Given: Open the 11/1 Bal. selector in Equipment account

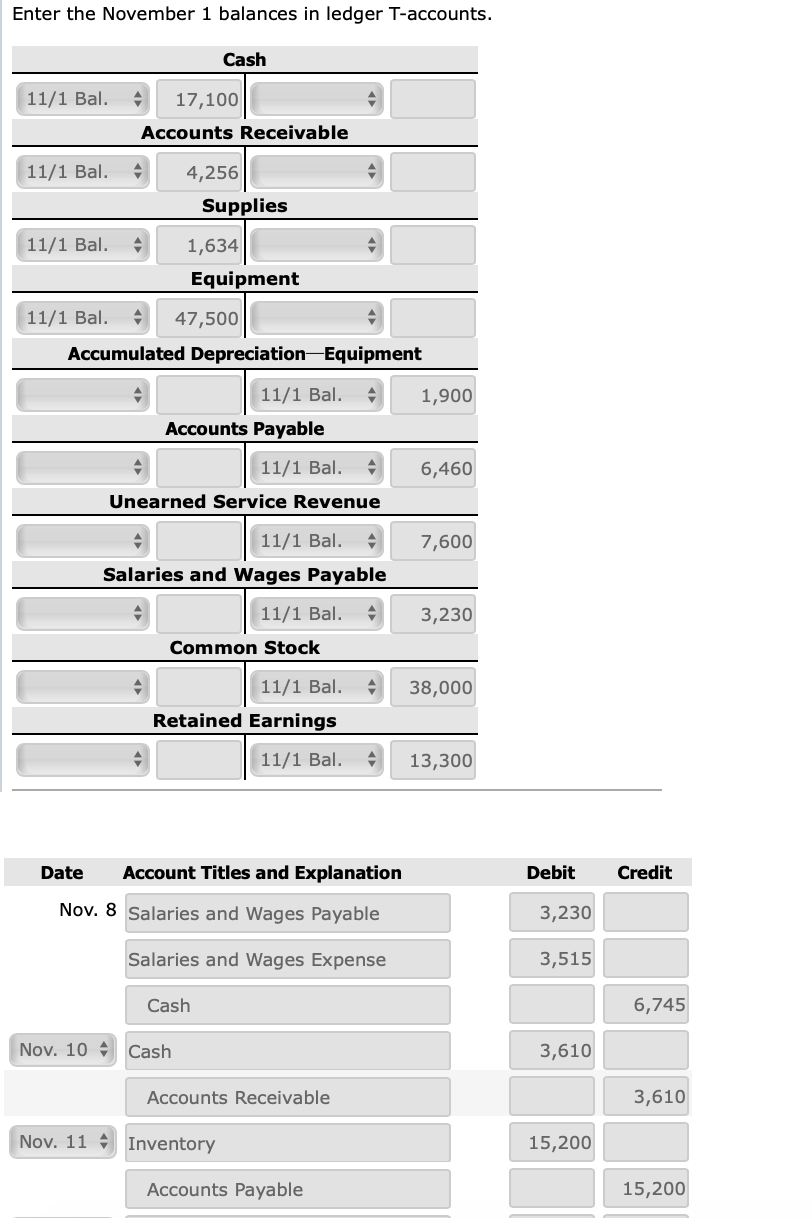Looking at the screenshot, I should [82, 317].
